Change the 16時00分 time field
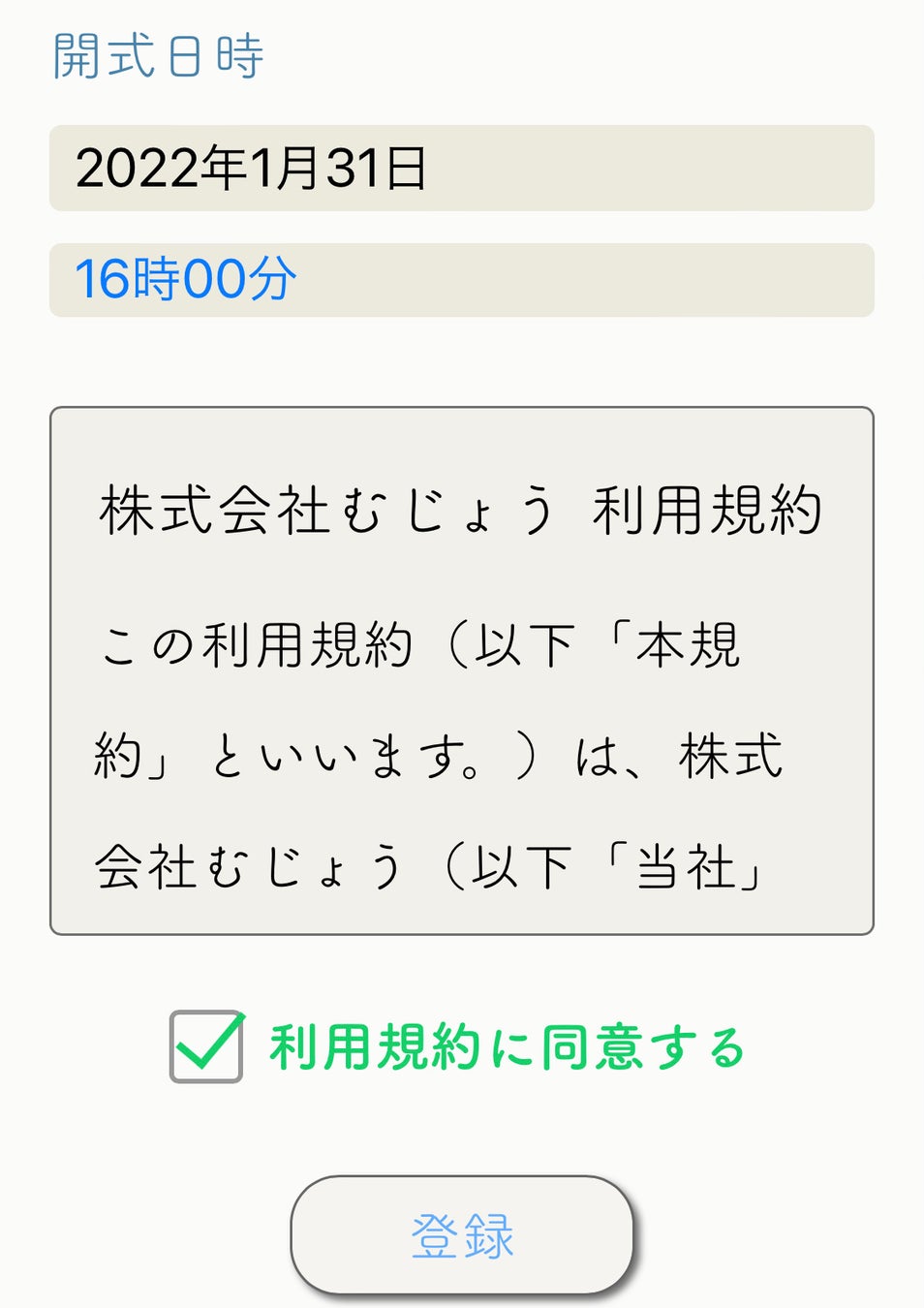924x1308 pixels. (461, 280)
